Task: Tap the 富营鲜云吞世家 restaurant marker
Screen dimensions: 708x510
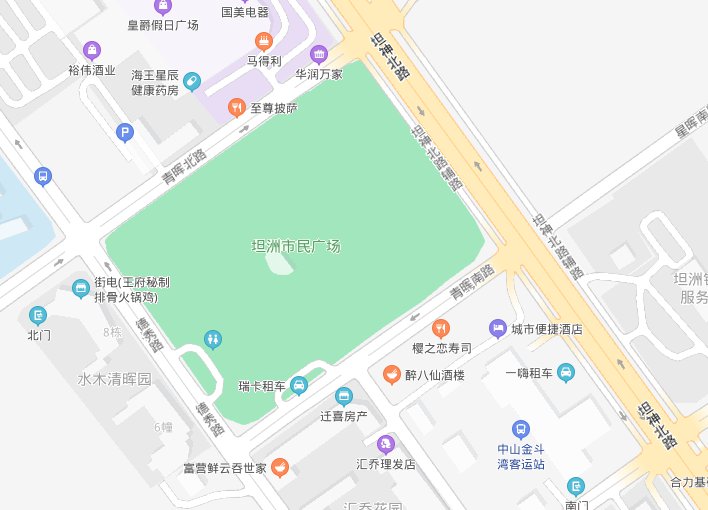Action: coord(280,467)
